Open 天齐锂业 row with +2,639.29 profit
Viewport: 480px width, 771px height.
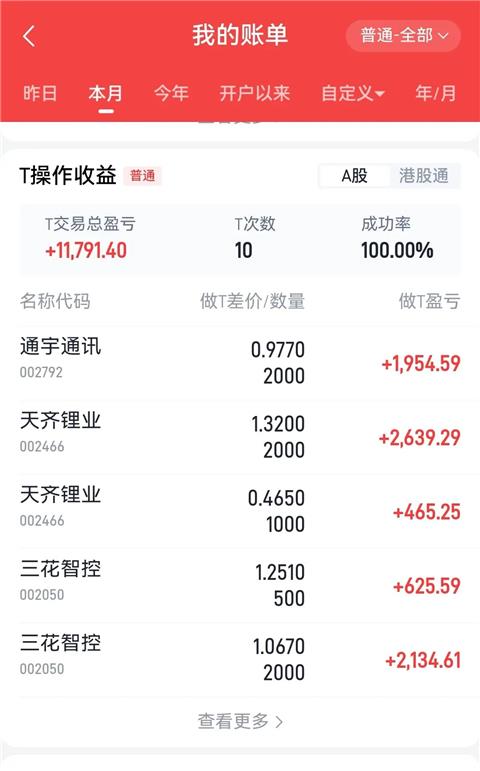pyautogui.click(x=240, y=437)
